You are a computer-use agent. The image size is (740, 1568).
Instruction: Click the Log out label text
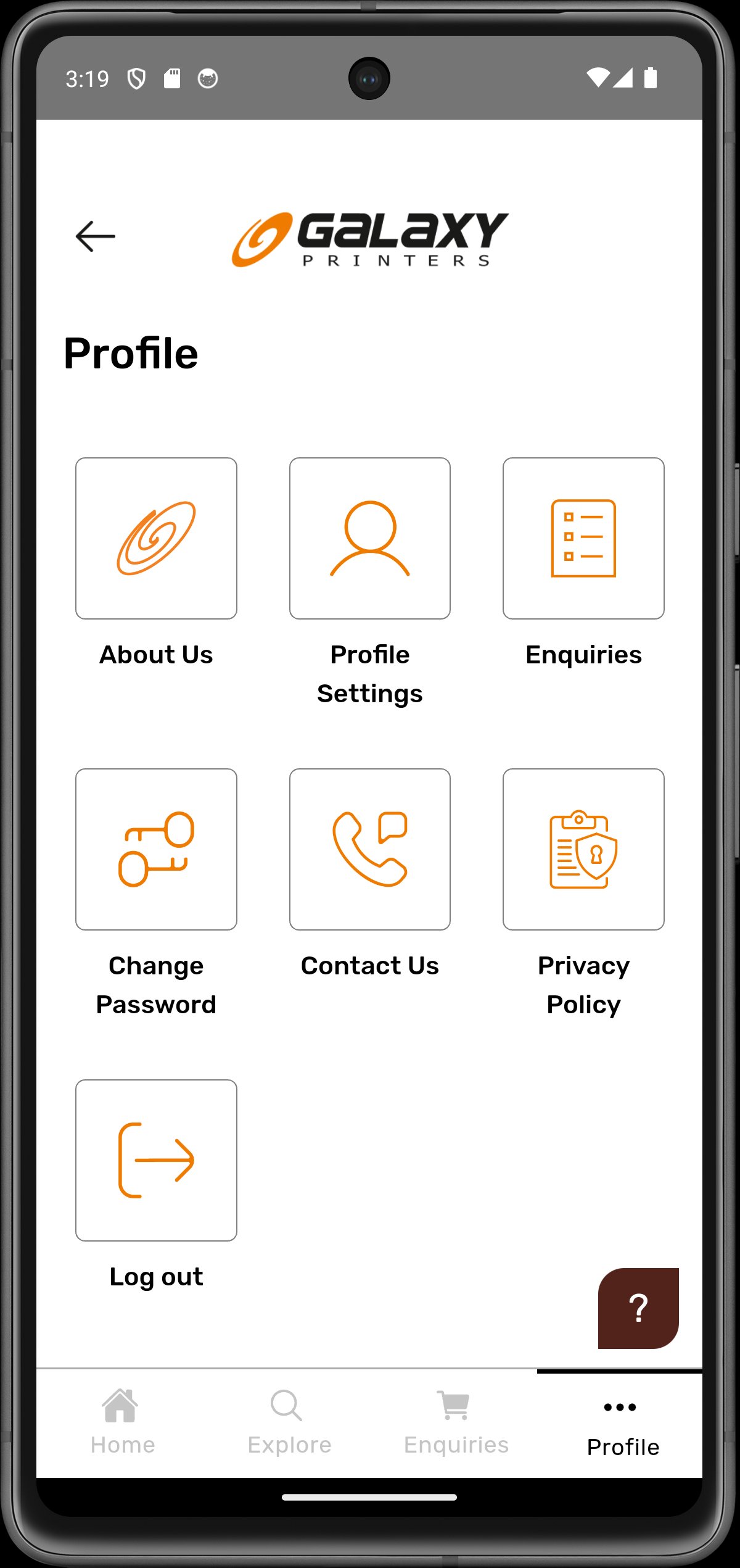(x=155, y=1276)
